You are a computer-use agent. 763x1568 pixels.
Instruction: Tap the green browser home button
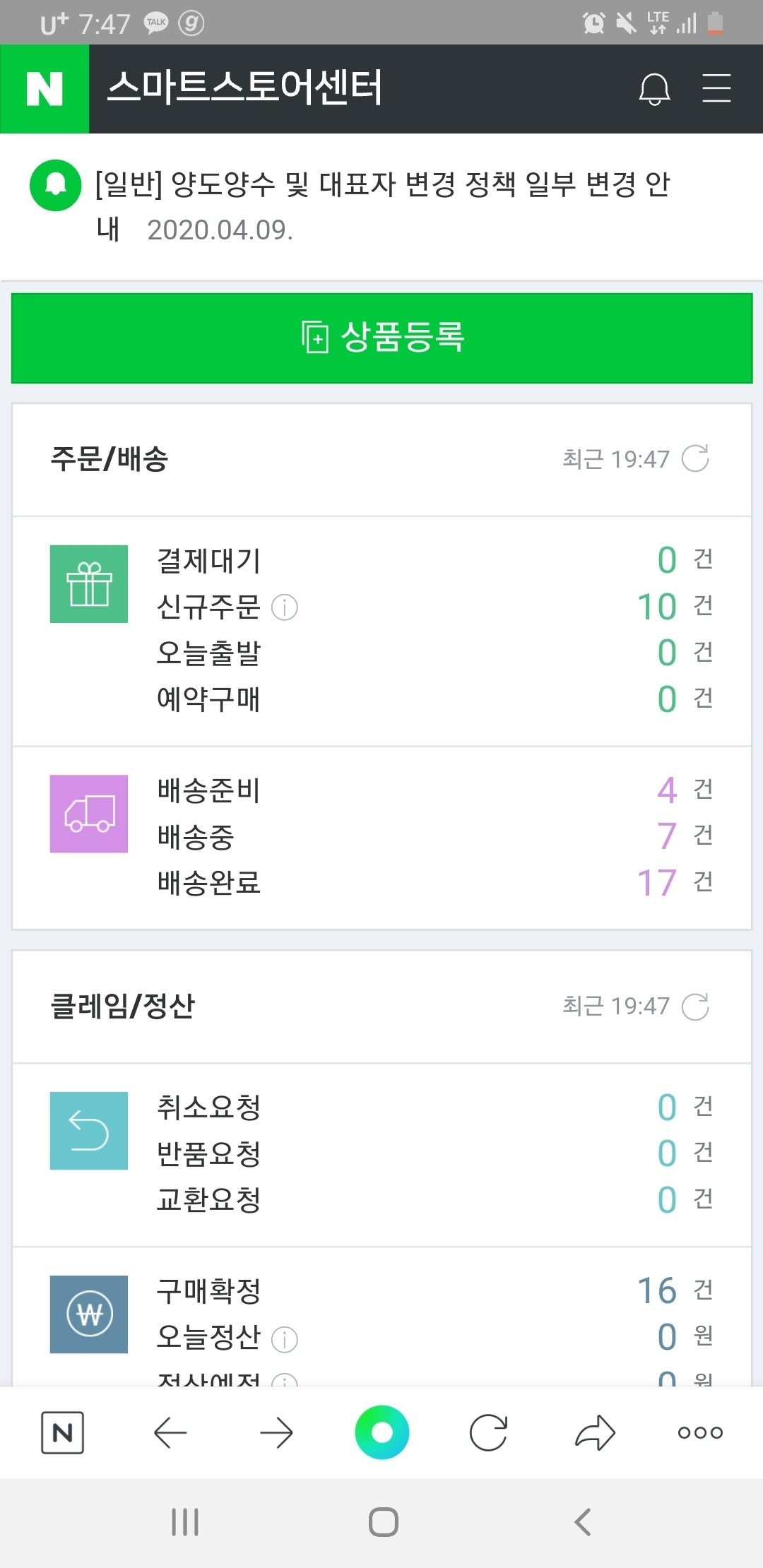[x=381, y=1432]
